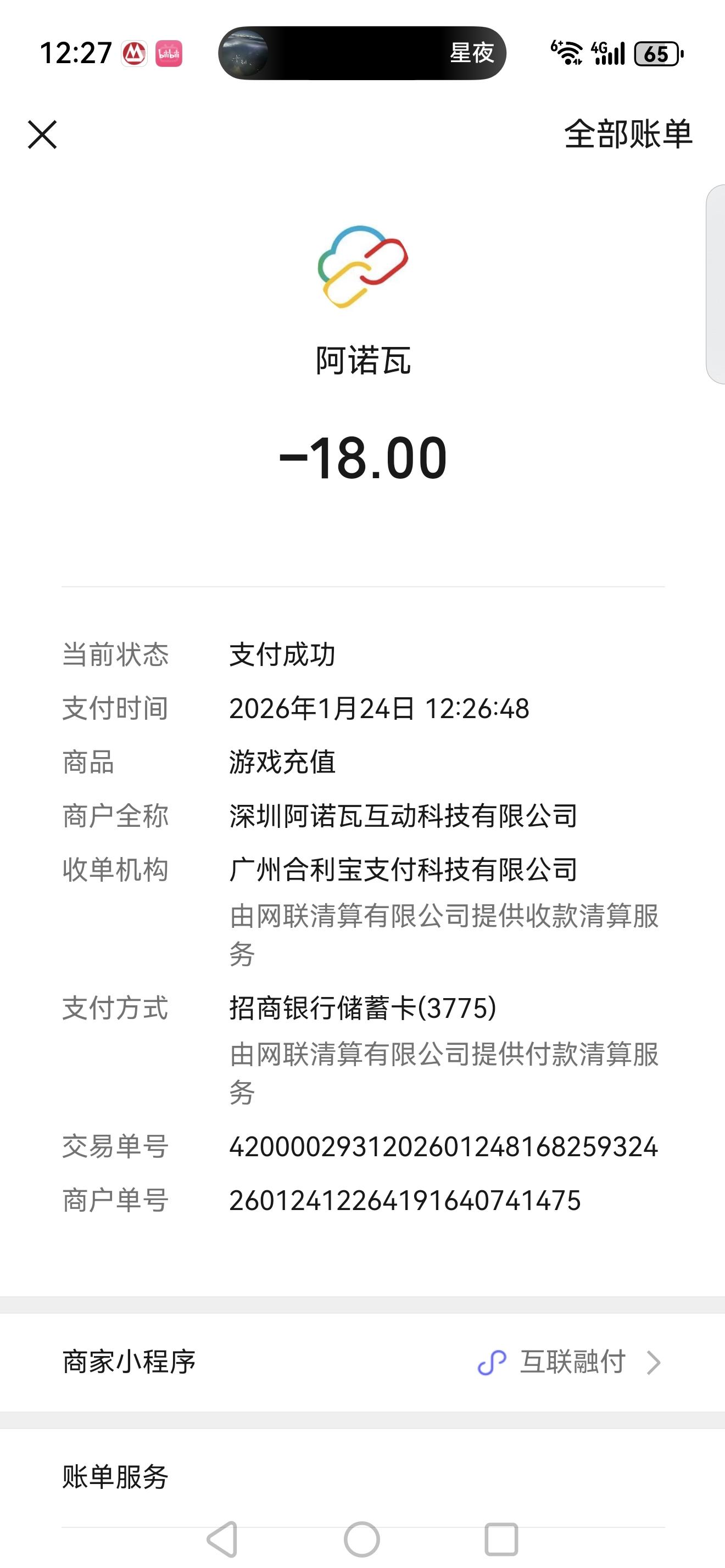The image size is (725, 1568).
Task: Open the 星夜 music capsule at top
Action: pos(362,53)
